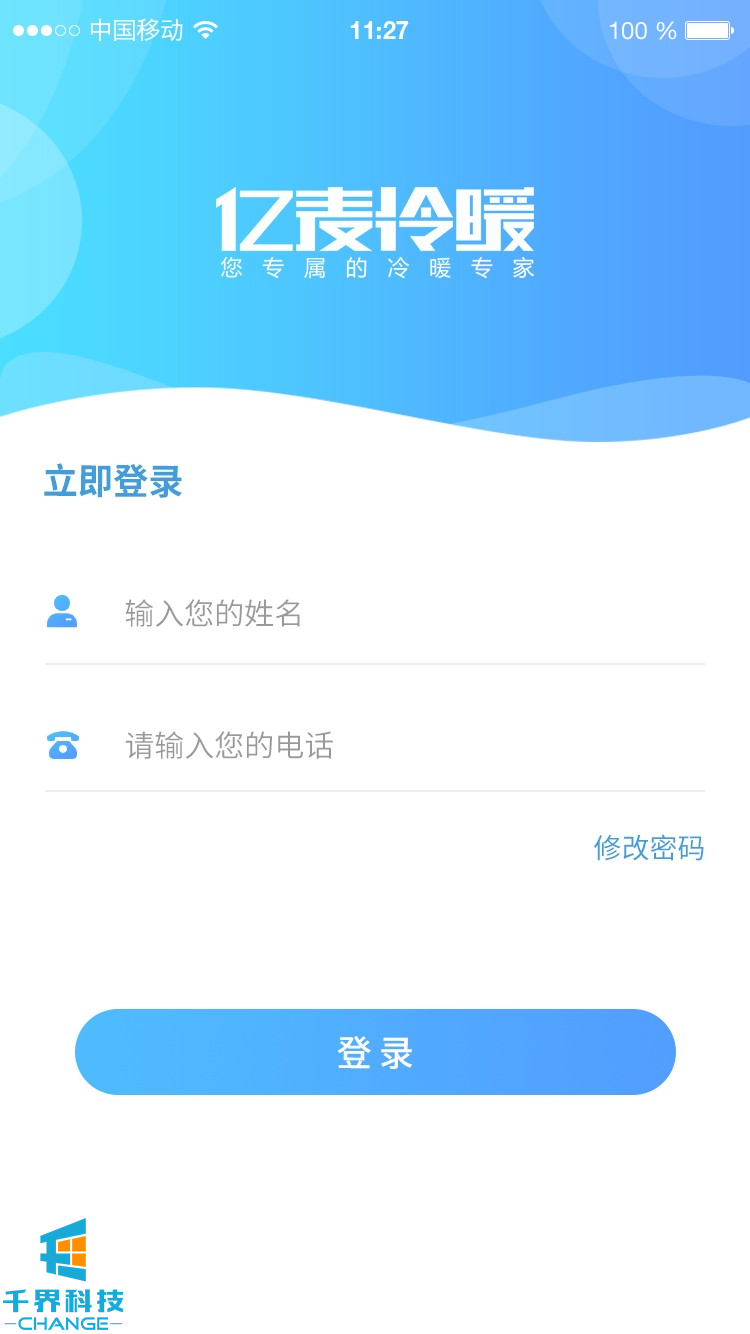The width and height of the screenshot is (750, 1334).
Task: Open the 修改密码 link
Action: coord(649,848)
